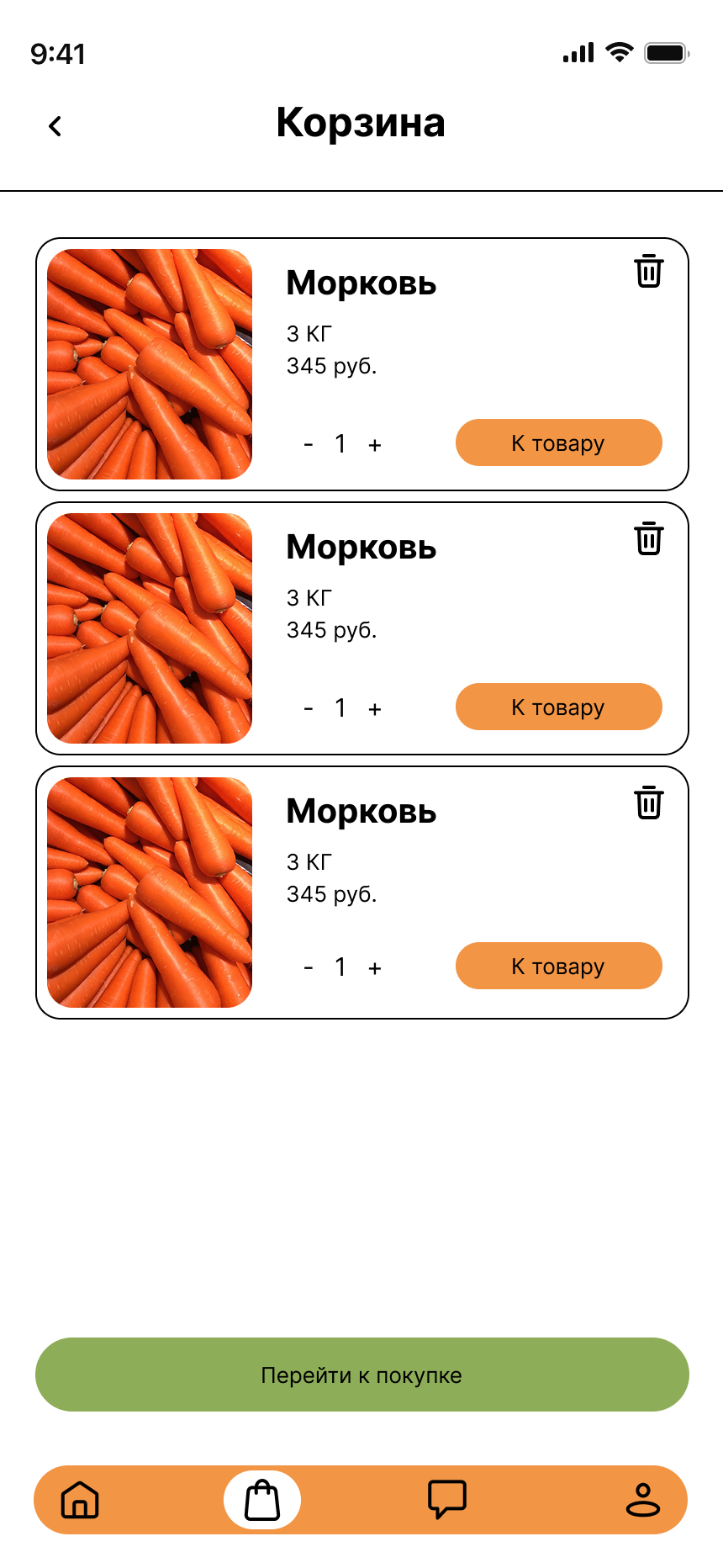723x1568 pixels.
Task: Tap К товару on the second Морковь card
Action: [558, 707]
